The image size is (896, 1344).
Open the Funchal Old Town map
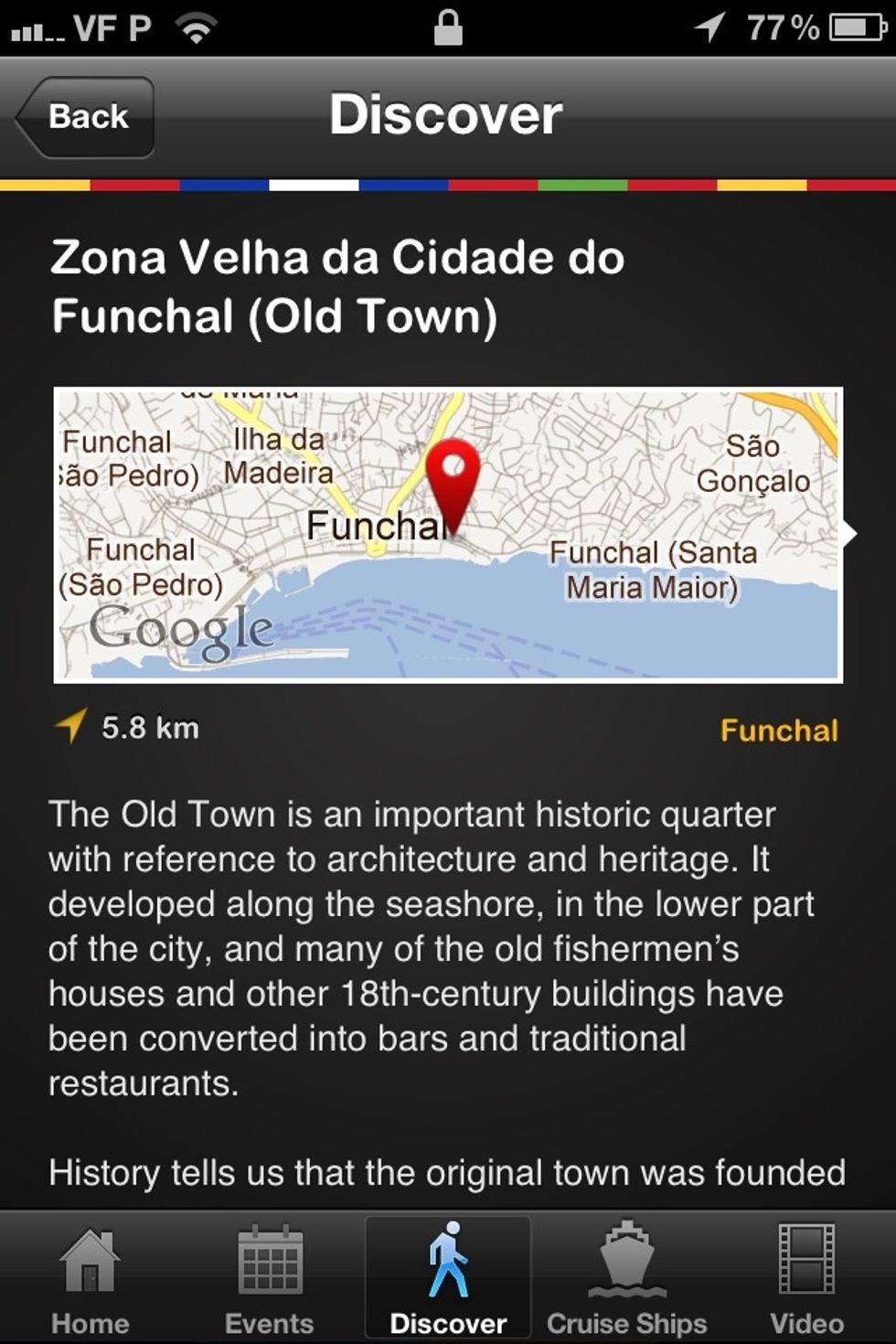tap(448, 535)
